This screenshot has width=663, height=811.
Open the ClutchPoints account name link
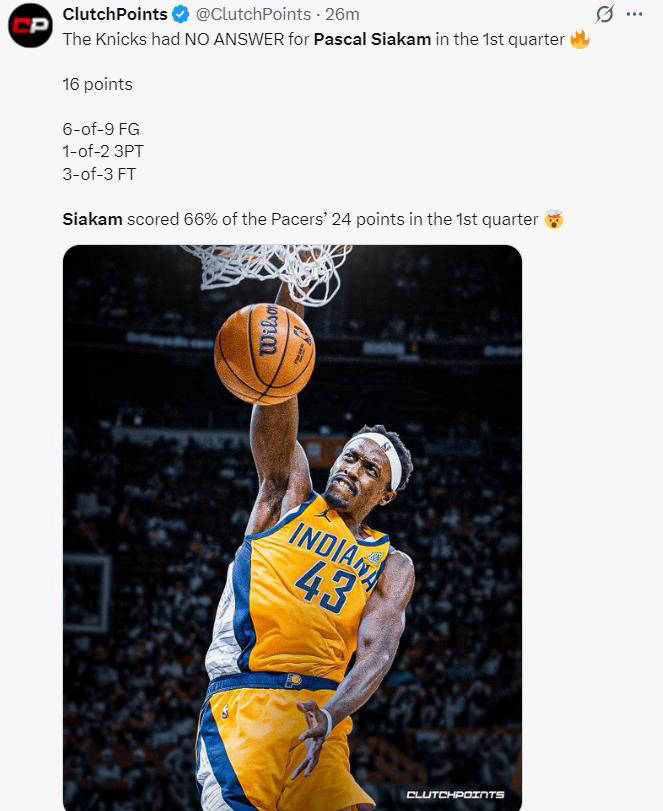point(114,14)
